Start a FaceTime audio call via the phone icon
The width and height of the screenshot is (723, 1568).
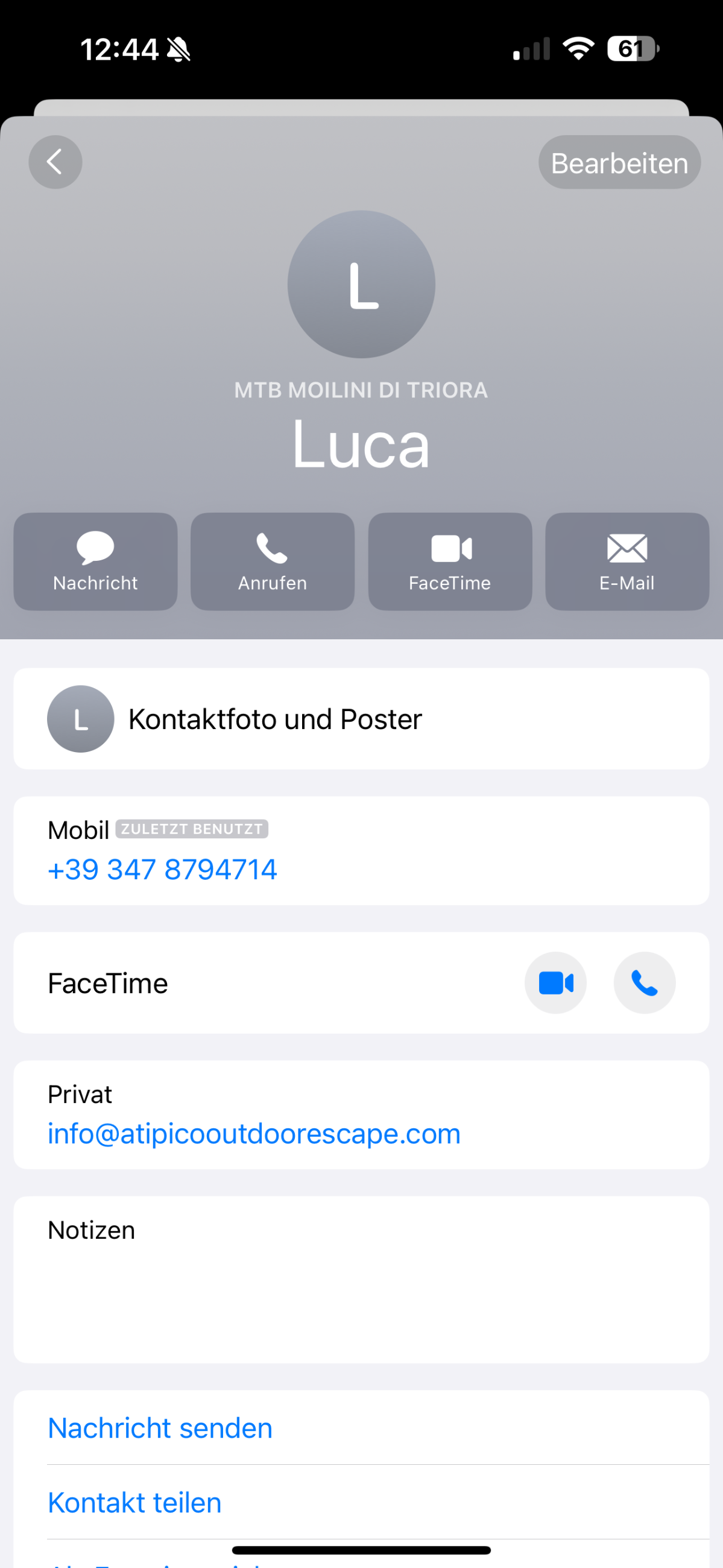(x=644, y=982)
